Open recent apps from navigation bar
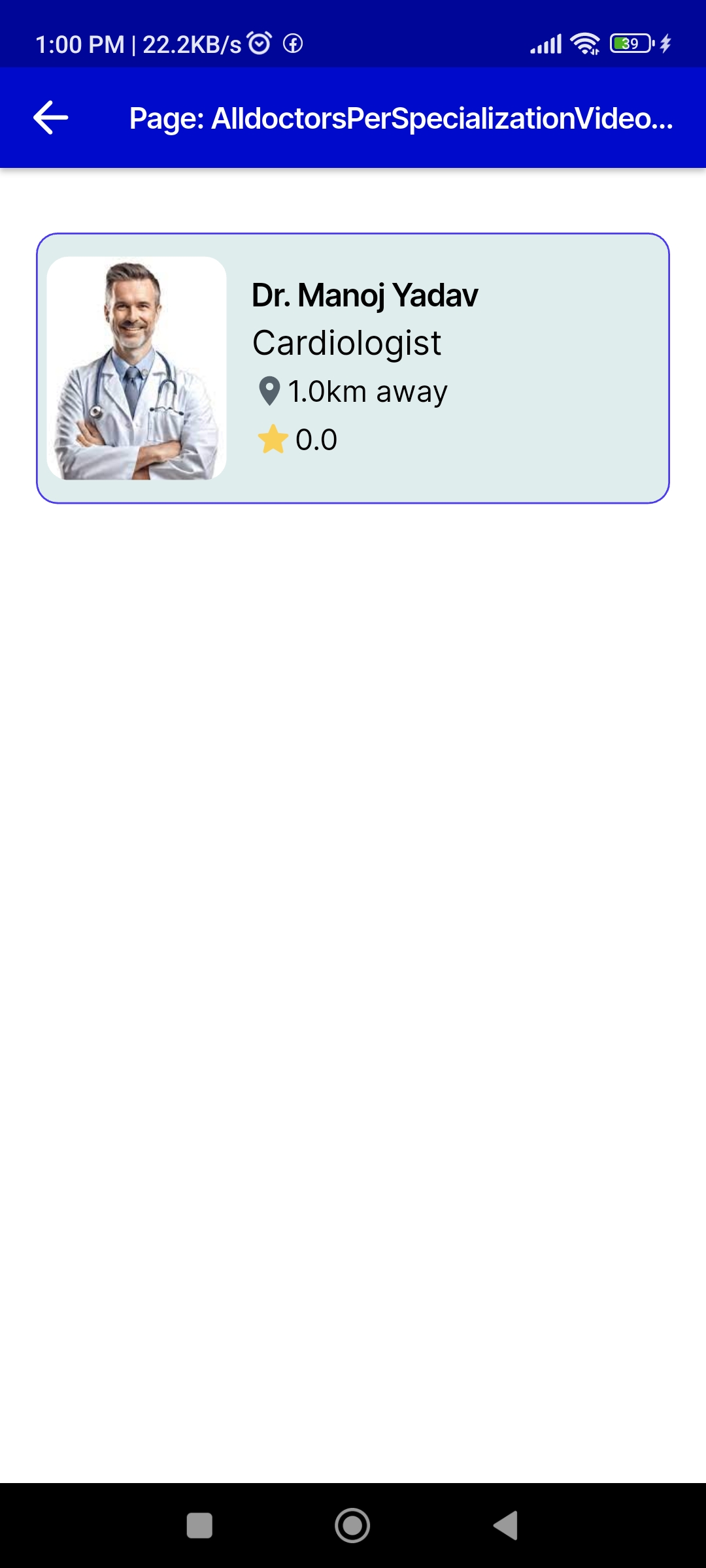706x1568 pixels. coord(199,1526)
